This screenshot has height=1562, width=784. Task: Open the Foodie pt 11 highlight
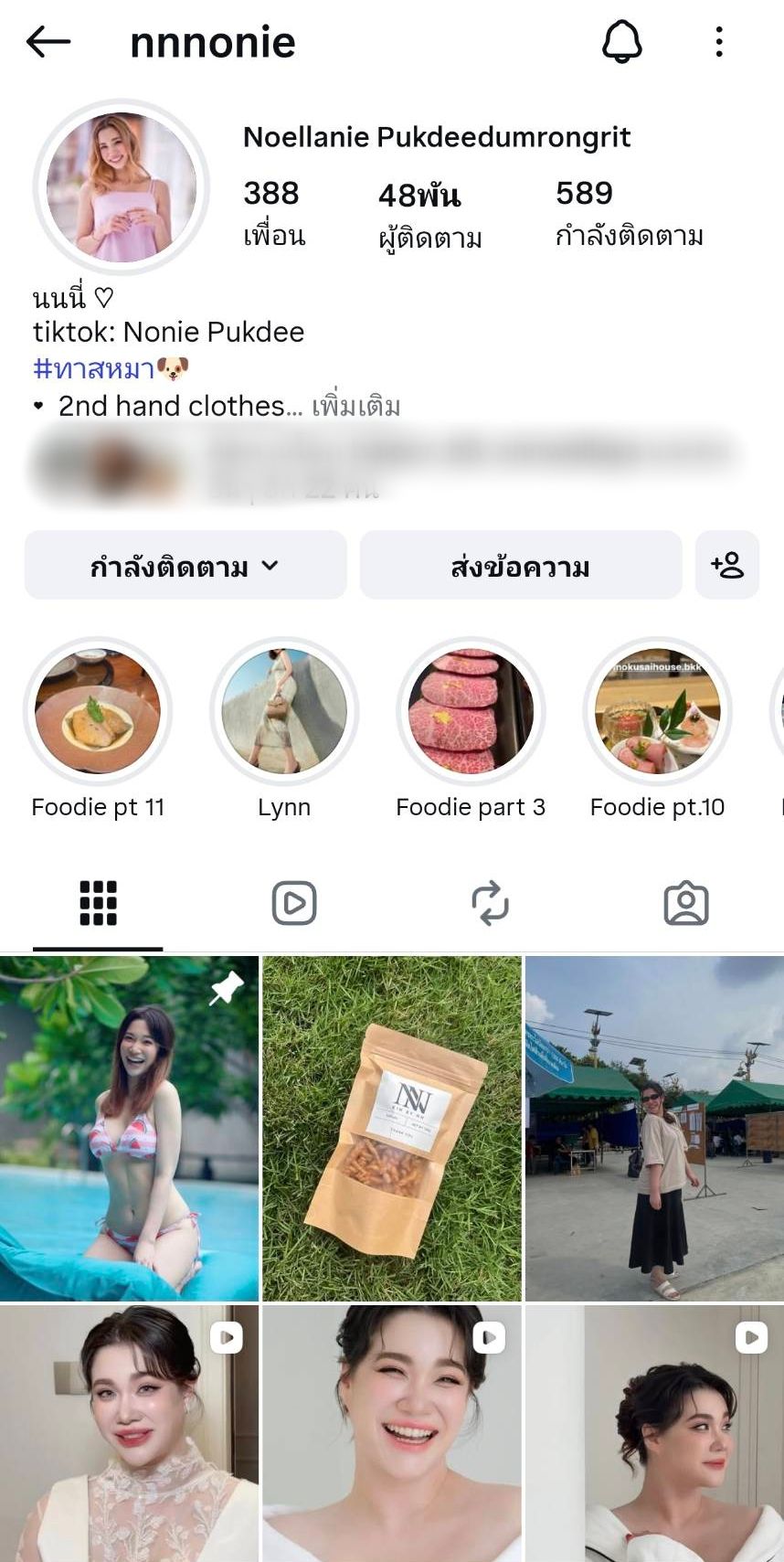click(x=98, y=711)
